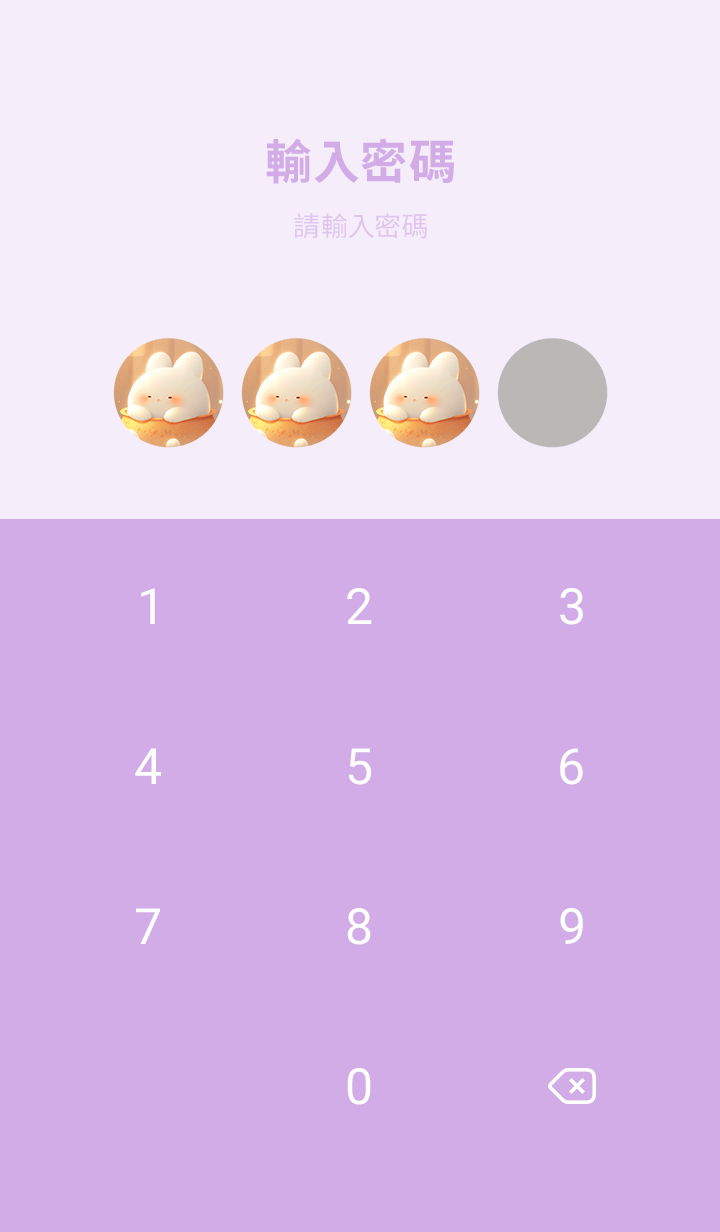This screenshot has width=720, height=1232.
Task: Tap the 5 key
Action: click(359, 767)
